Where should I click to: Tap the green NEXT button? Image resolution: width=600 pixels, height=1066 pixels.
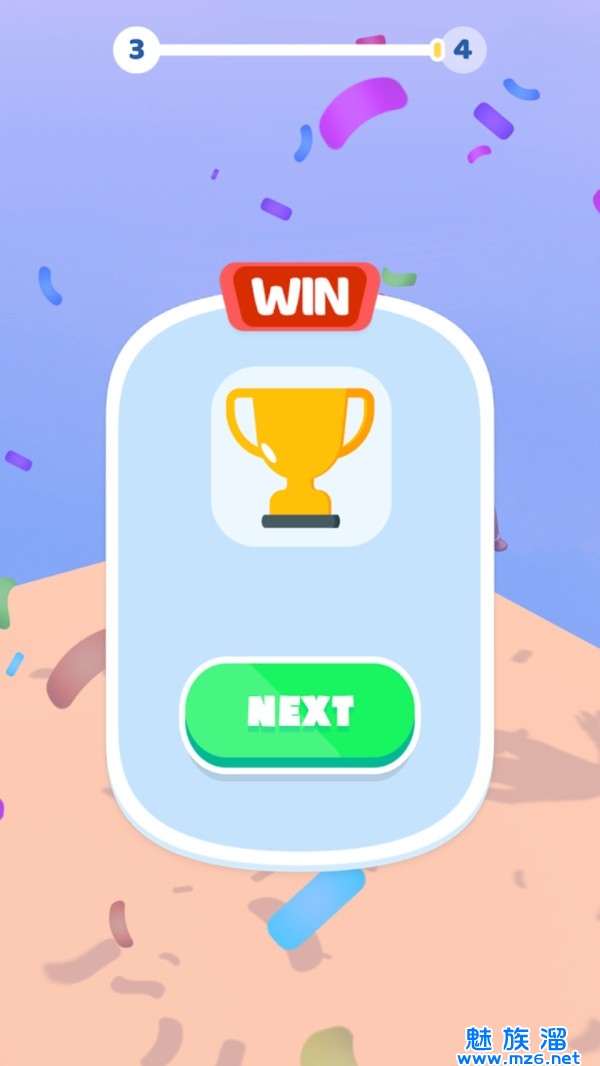pos(300,712)
